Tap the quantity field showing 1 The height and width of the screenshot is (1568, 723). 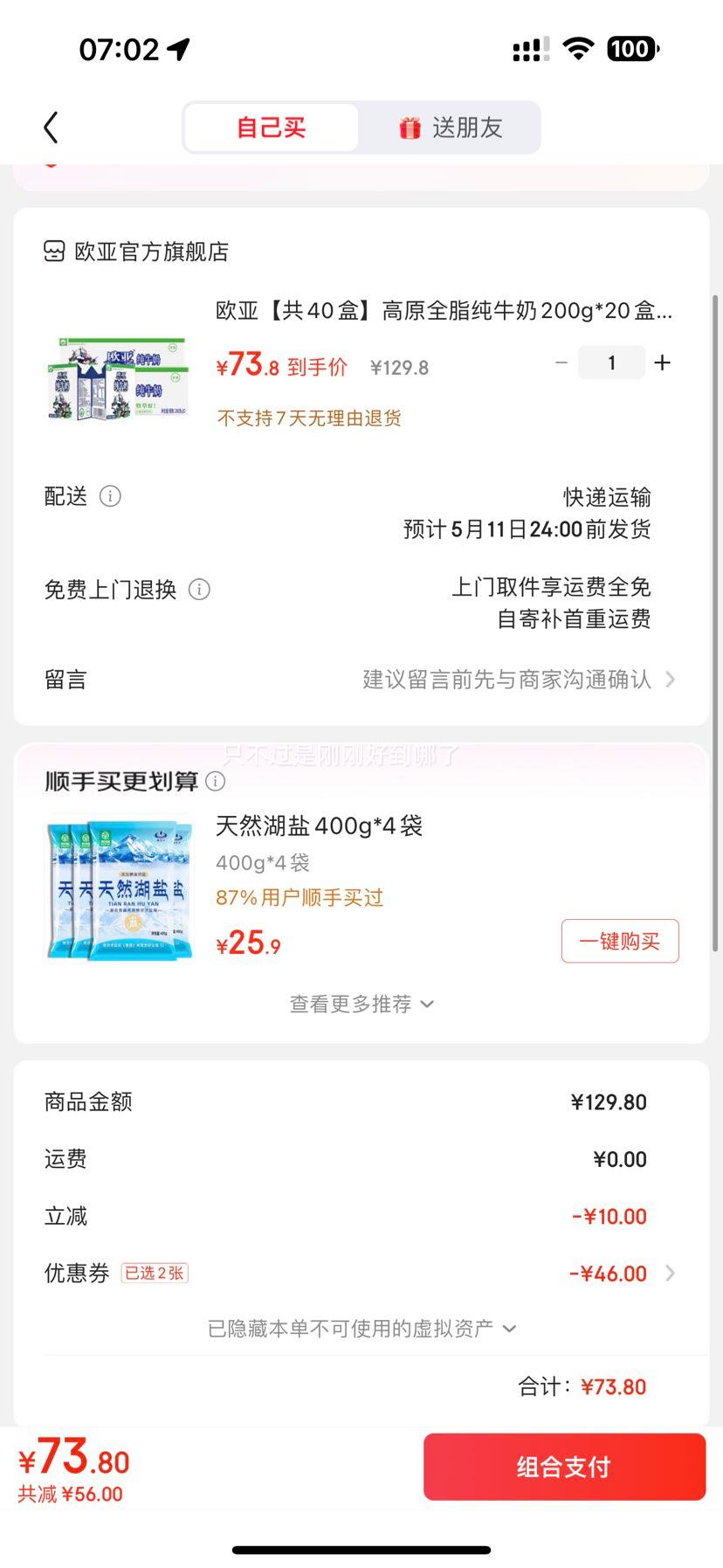pos(611,363)
